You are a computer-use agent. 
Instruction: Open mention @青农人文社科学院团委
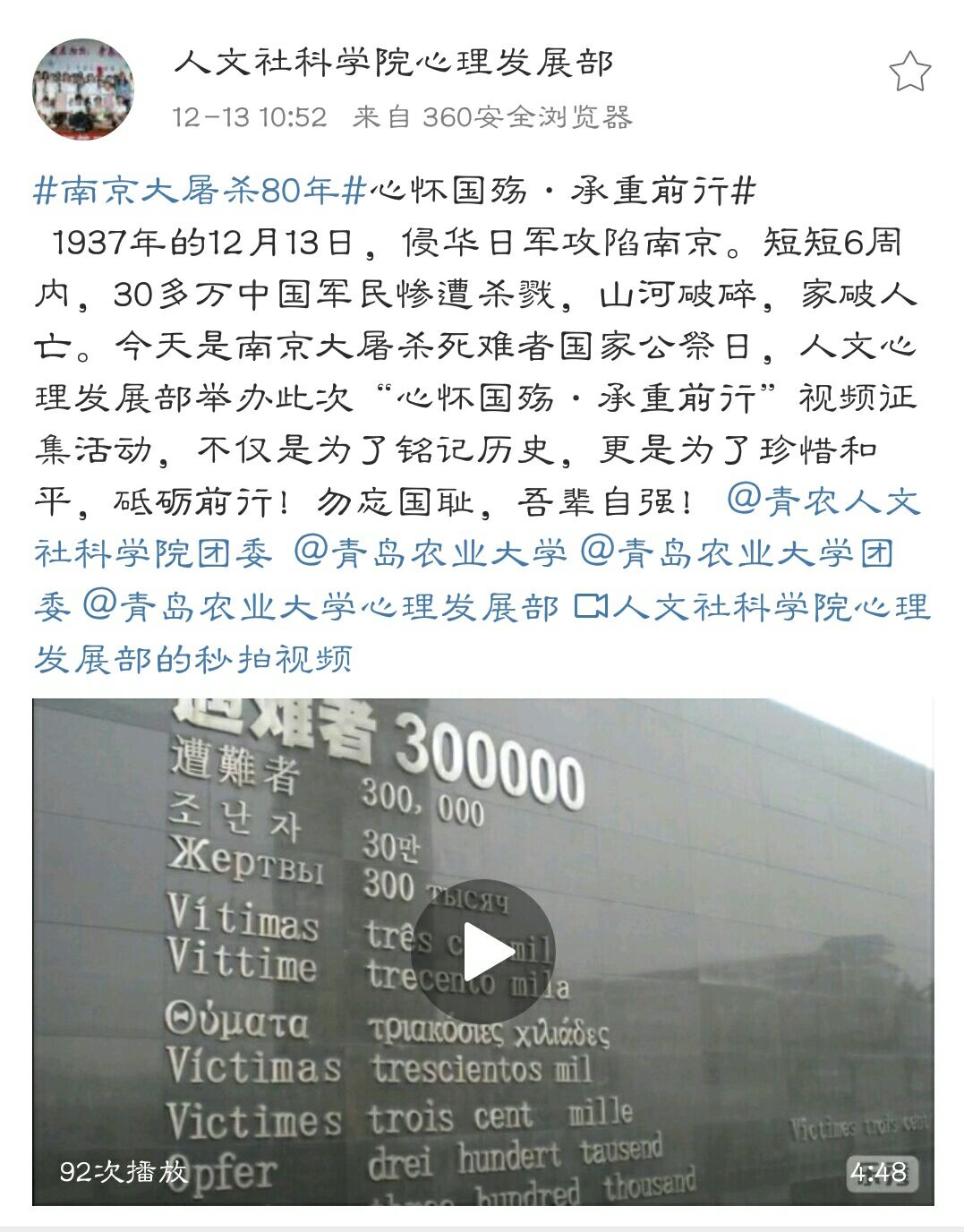pyautogui.click(x=822, y=501)
